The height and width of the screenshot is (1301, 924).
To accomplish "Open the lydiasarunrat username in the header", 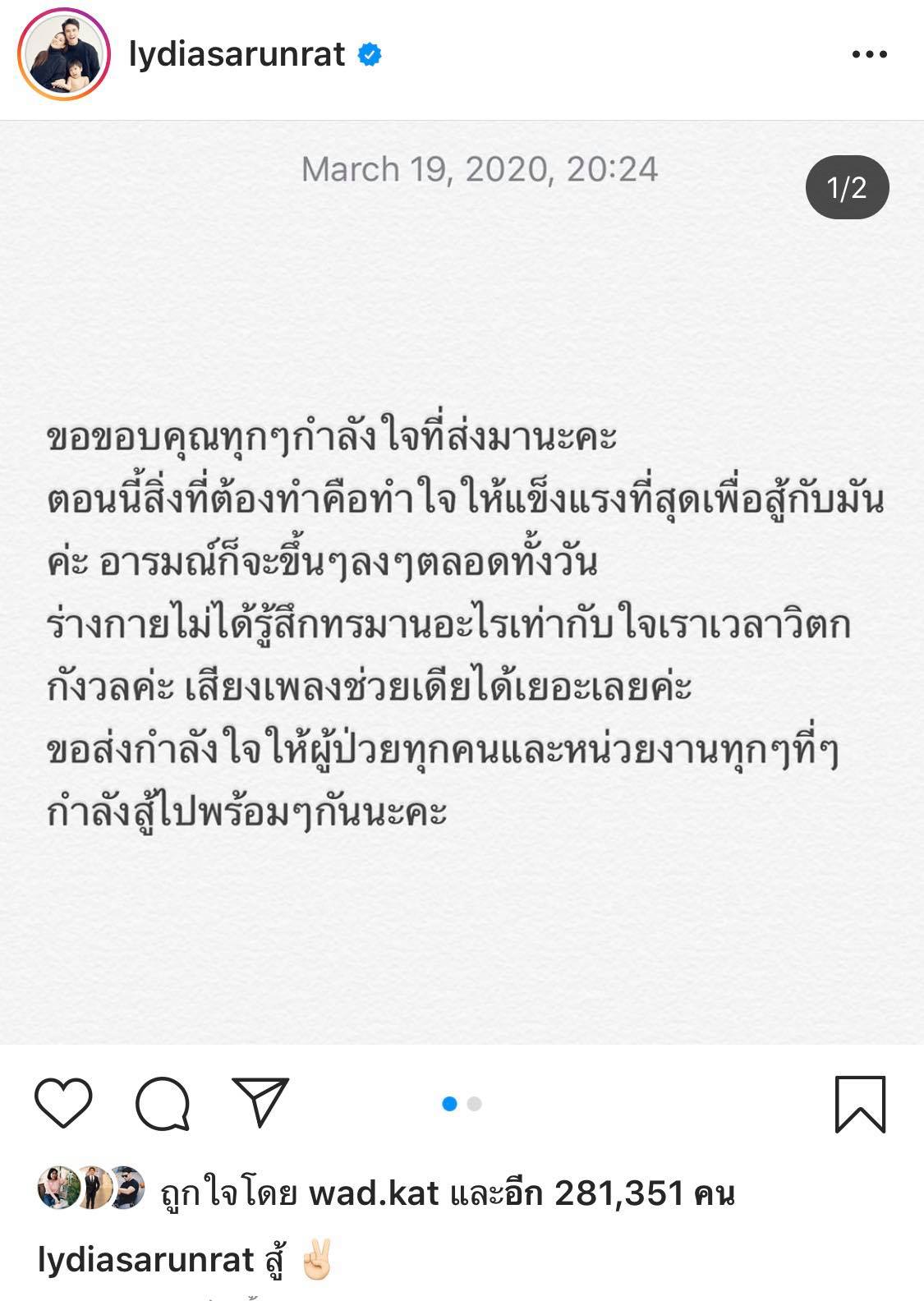I will pyautogui.click(x=237, y=55).
